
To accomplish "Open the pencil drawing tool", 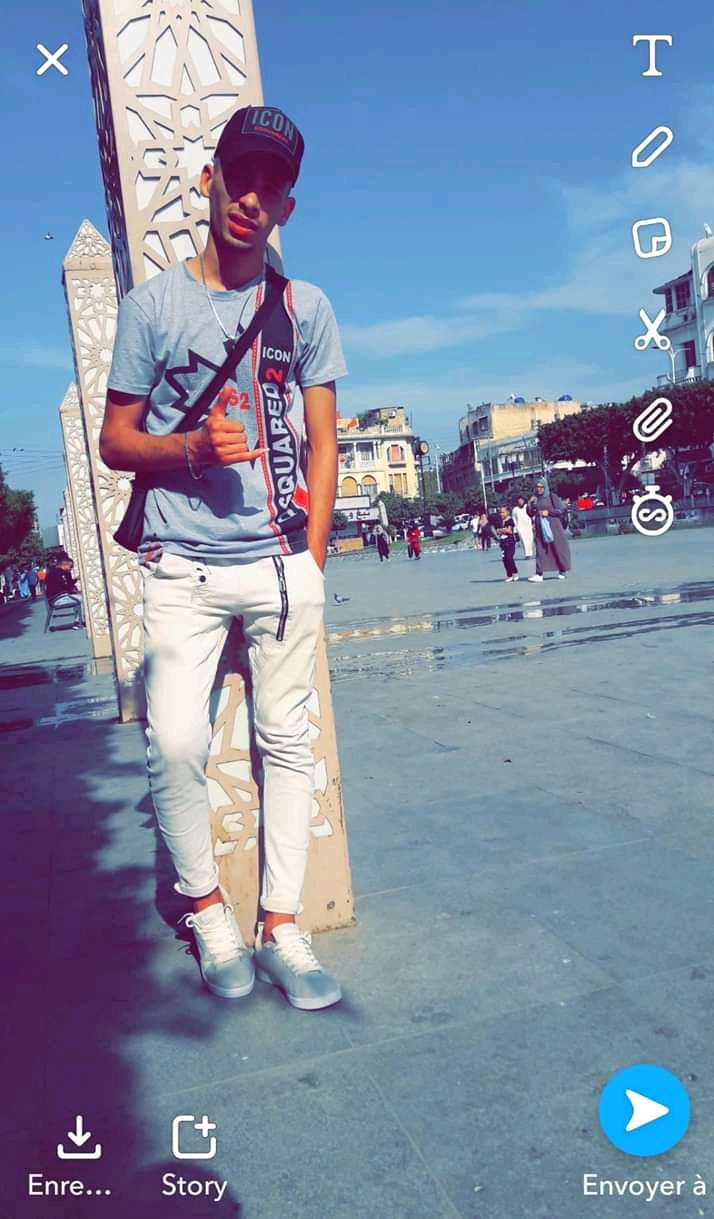I will (x=652, y=147).
